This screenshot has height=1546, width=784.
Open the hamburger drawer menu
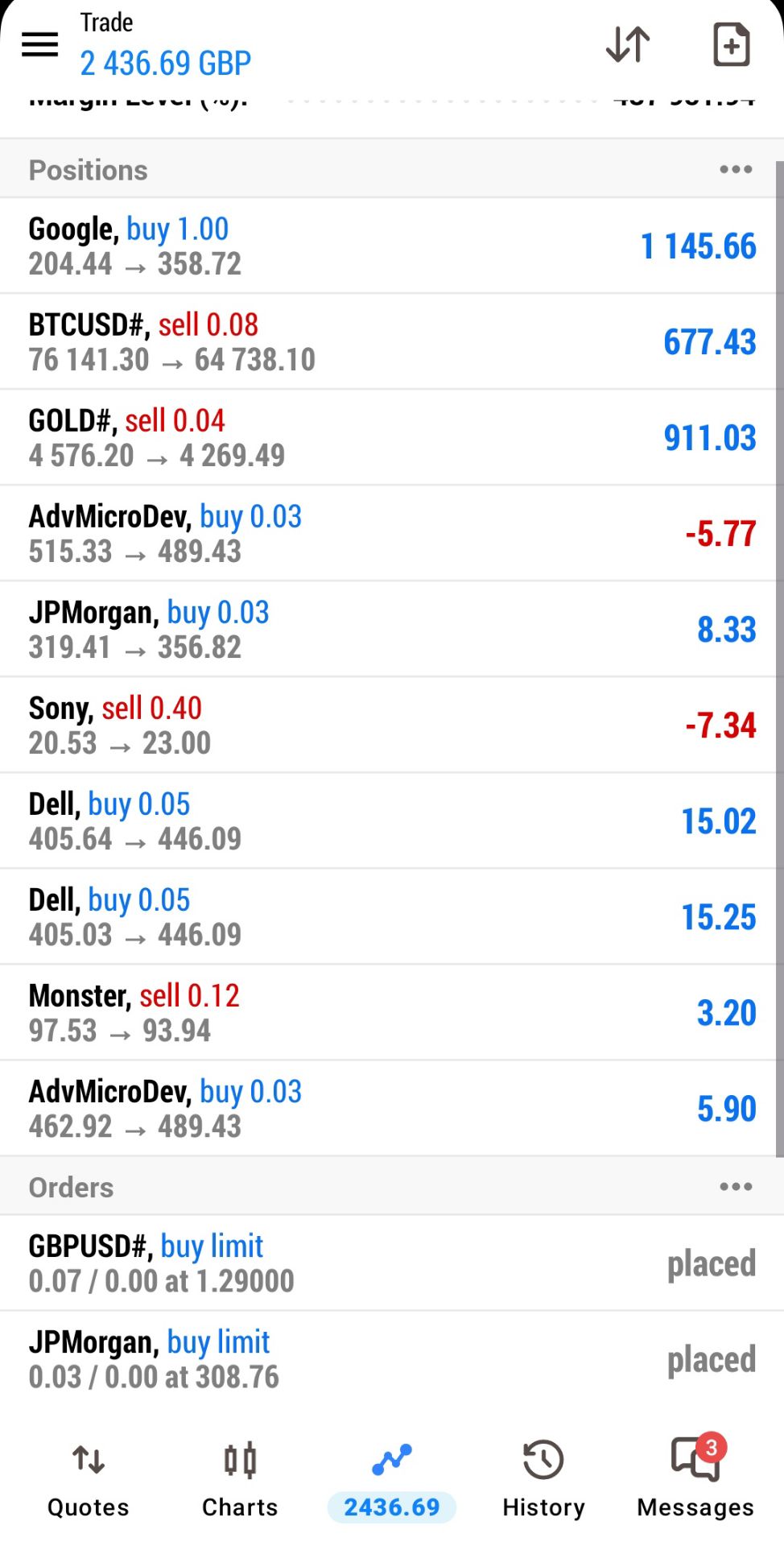39,44
